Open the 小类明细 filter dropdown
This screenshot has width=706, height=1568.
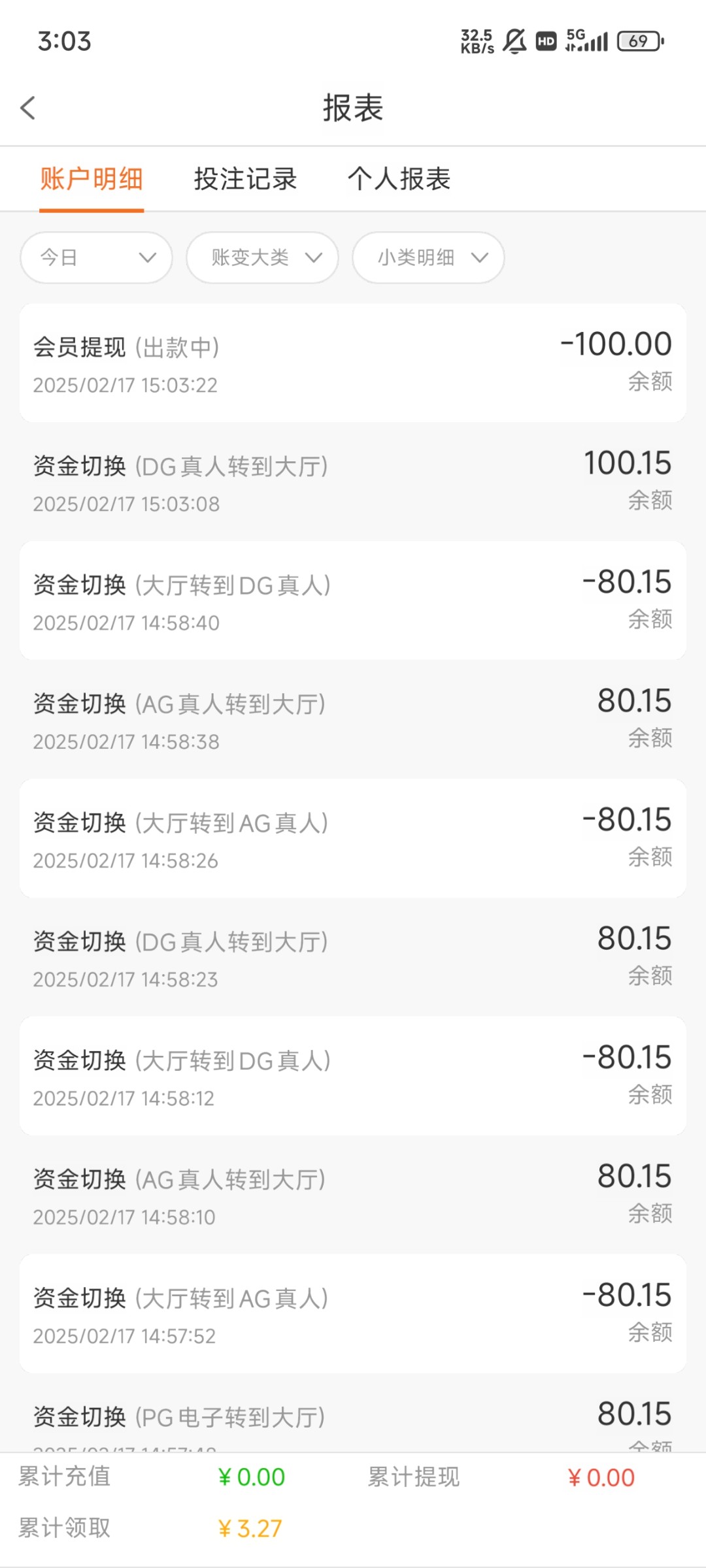click(x=428, y=257)
